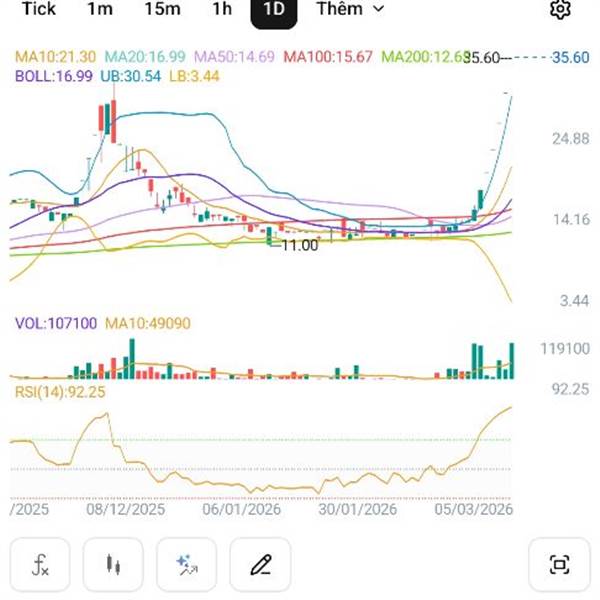Select the 1m timeframe
The width and height of the screenshot is (600, 600).
[x=100, y=9]
